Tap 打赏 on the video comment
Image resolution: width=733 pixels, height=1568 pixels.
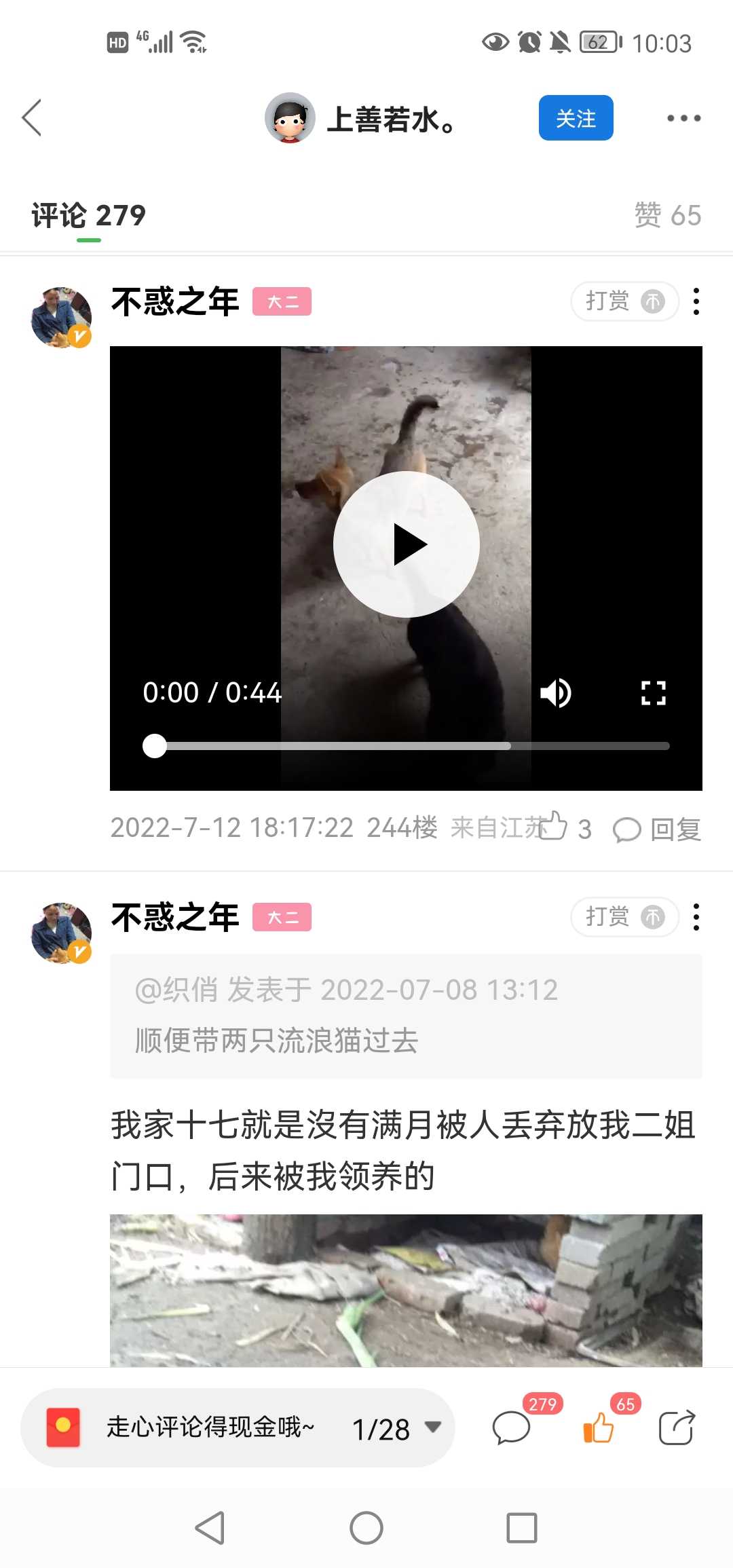coord(624,301)
